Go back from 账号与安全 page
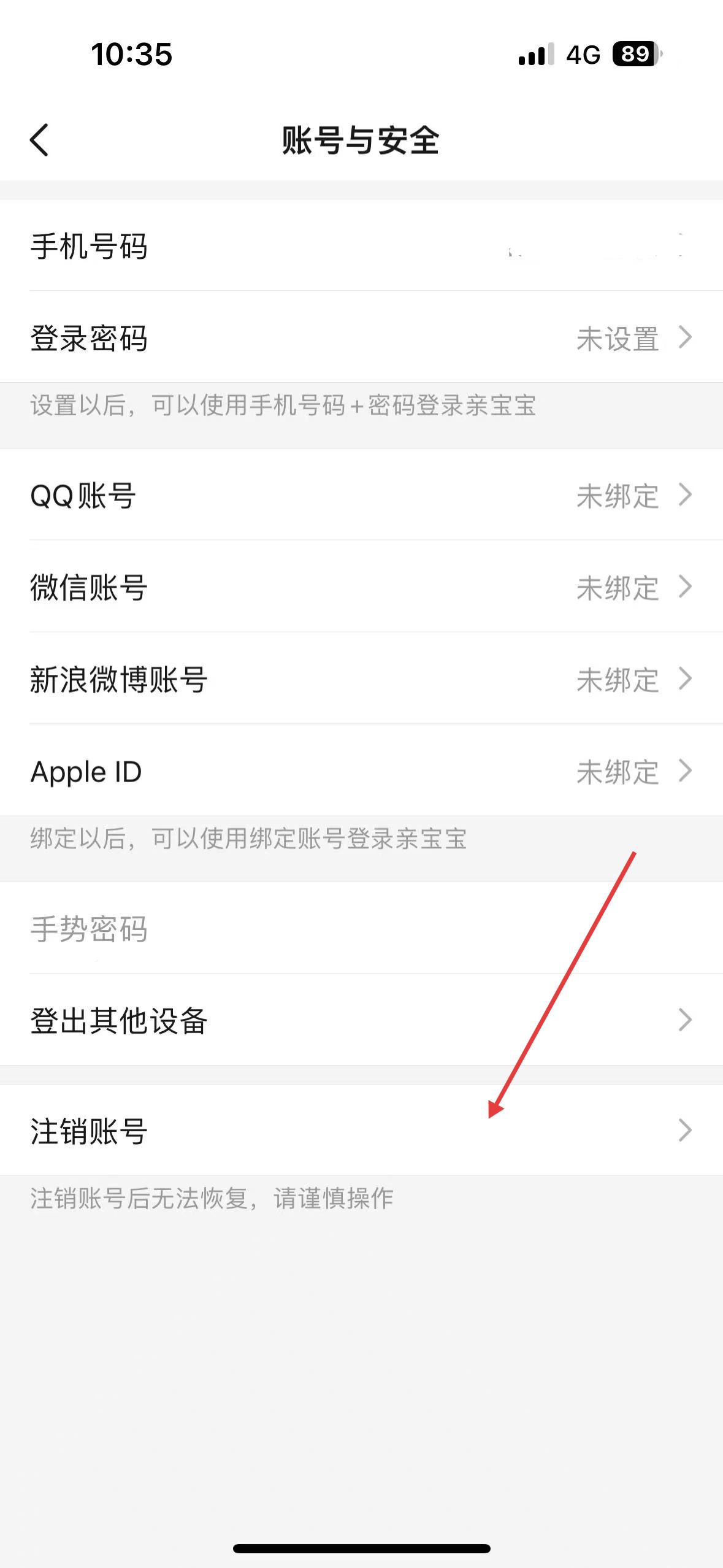The image size is (723, 1568). coord(39,140)
